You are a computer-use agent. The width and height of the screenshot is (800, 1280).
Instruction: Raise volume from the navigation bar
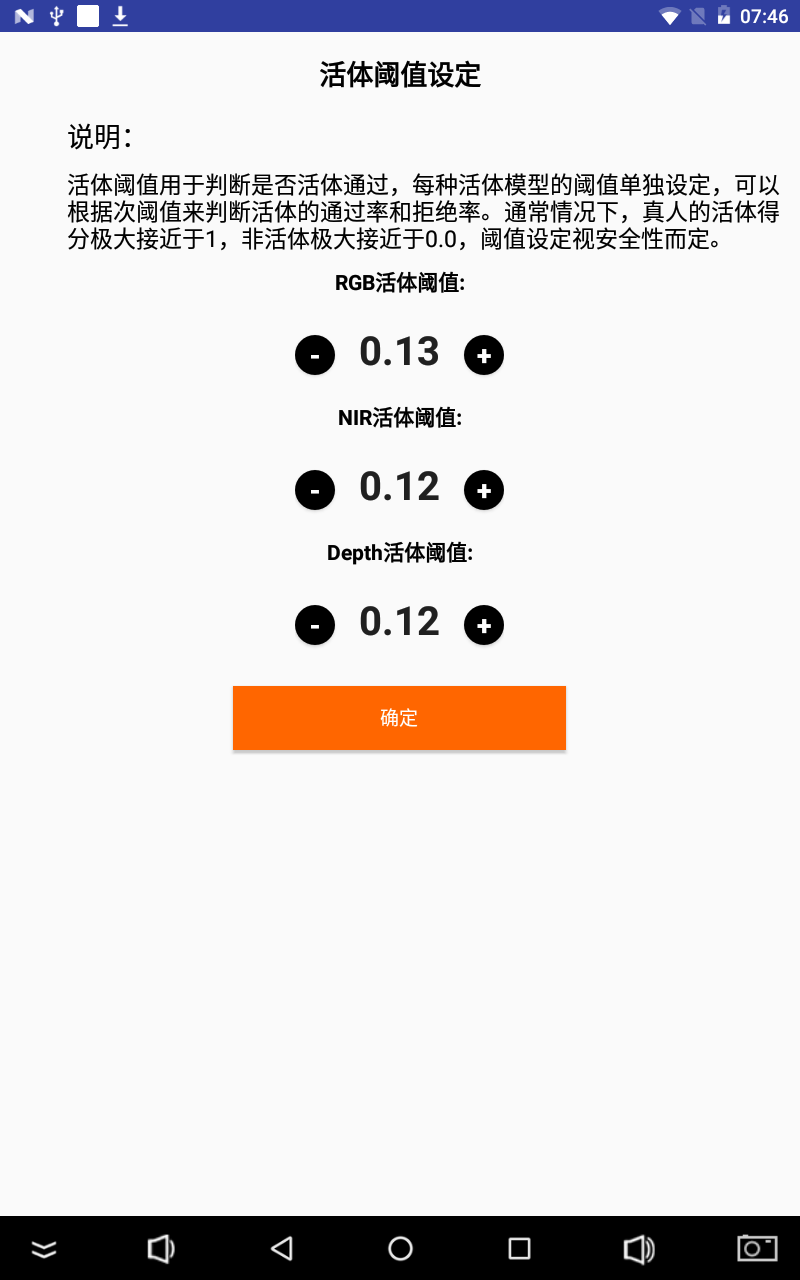pyautogui.click(x=638, y=1248)
